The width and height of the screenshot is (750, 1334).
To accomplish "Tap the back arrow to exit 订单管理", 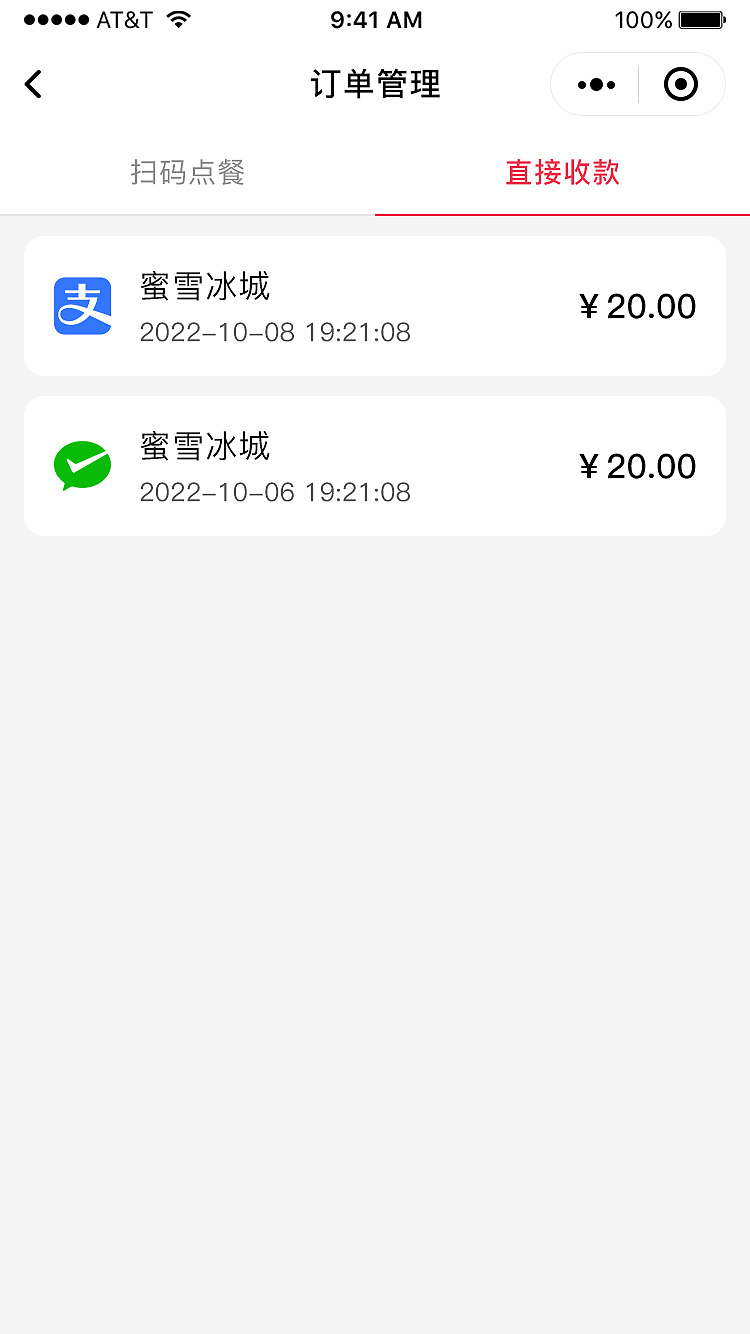I will pos(33,84).
